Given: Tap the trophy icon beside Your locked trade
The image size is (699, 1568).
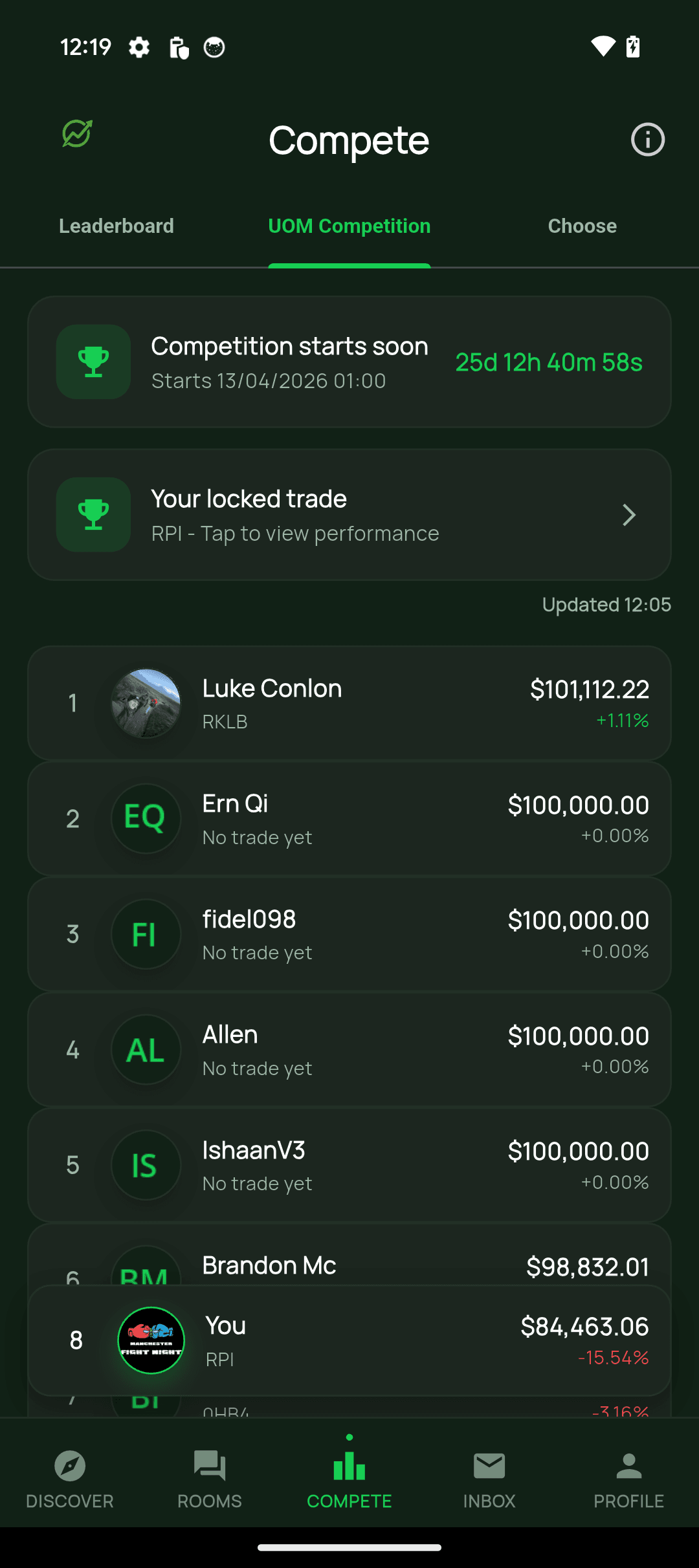Looking at the screenshot, I should (93, 514).
